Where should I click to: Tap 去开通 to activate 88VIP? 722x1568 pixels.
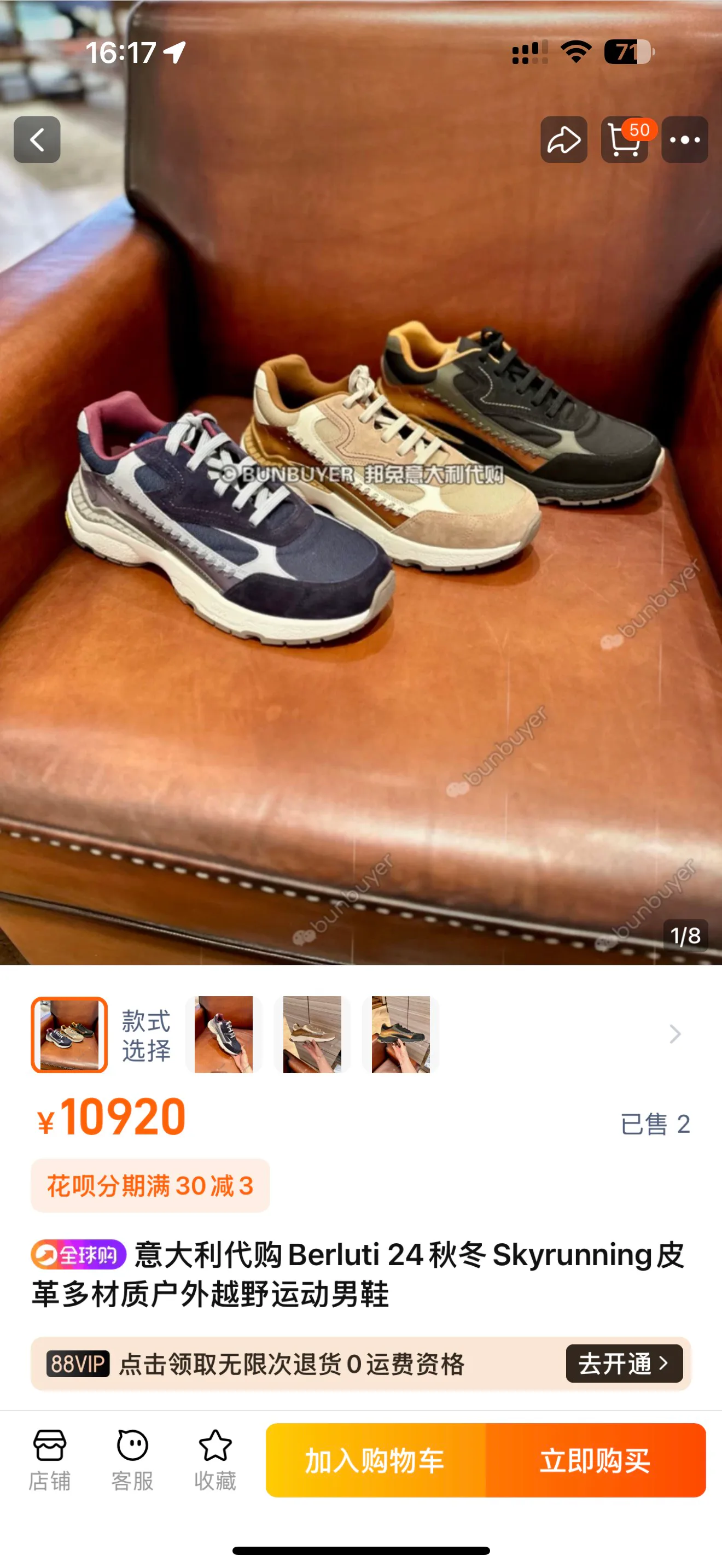pyautogui.click(x=624, y=1364)
